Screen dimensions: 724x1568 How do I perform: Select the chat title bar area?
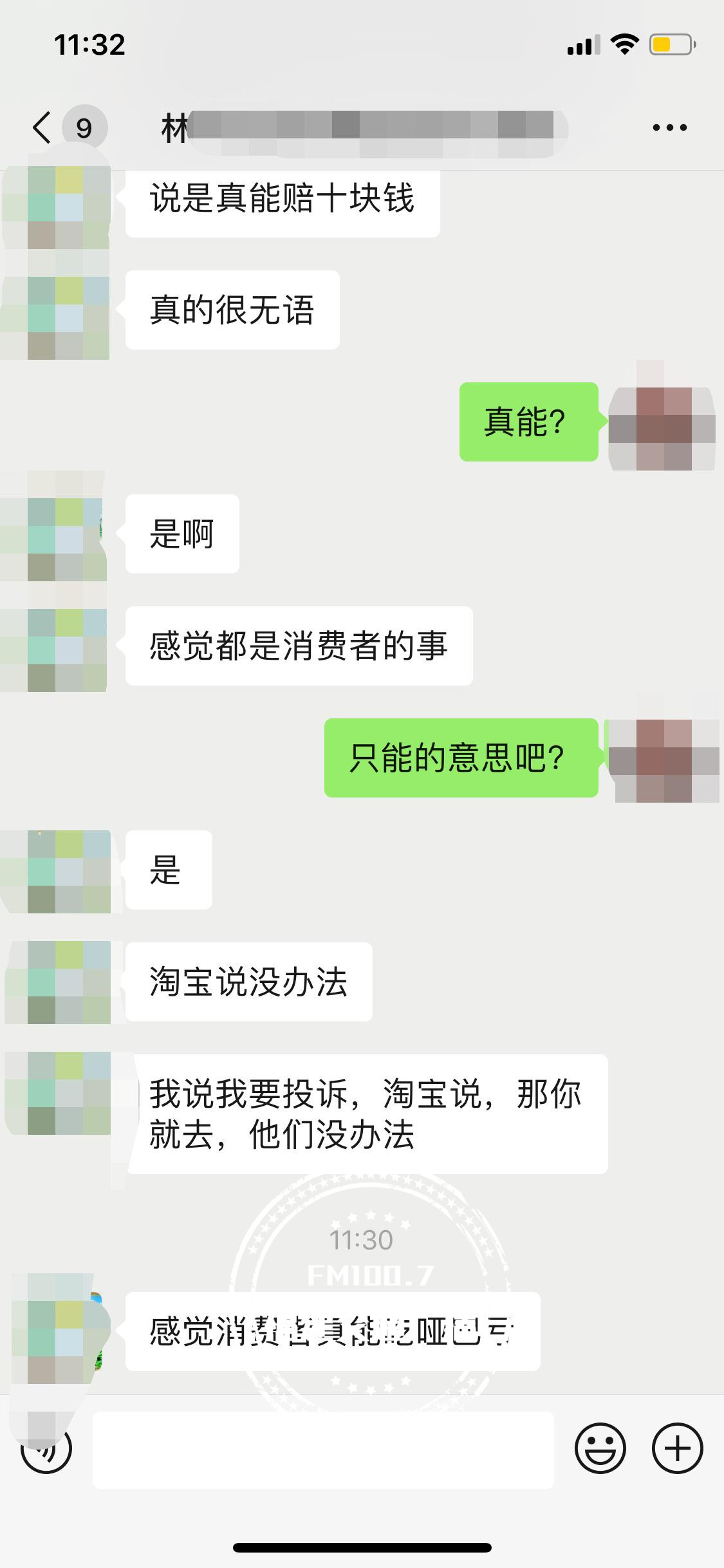[x=362, y=127]
